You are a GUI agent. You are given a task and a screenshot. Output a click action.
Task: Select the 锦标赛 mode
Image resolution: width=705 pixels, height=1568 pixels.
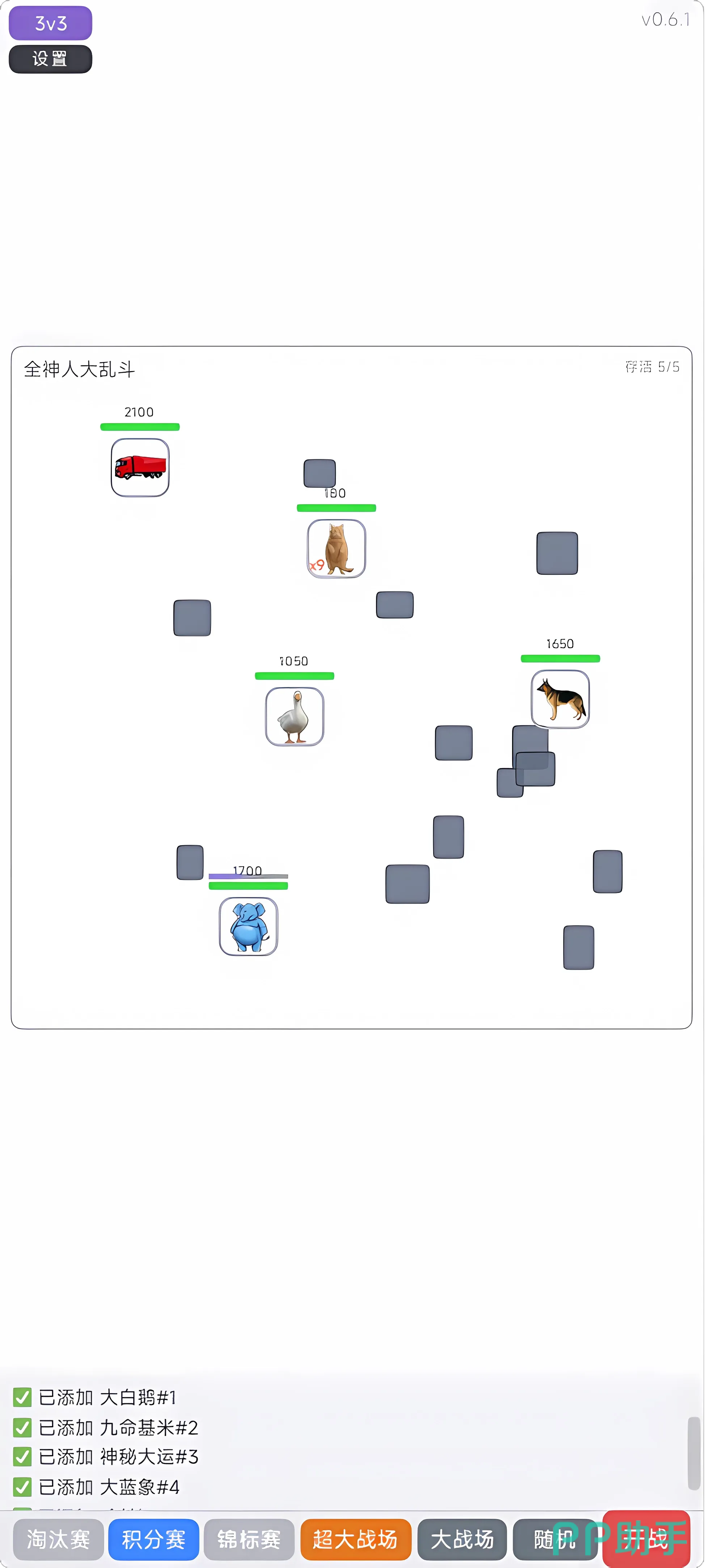249,1539
